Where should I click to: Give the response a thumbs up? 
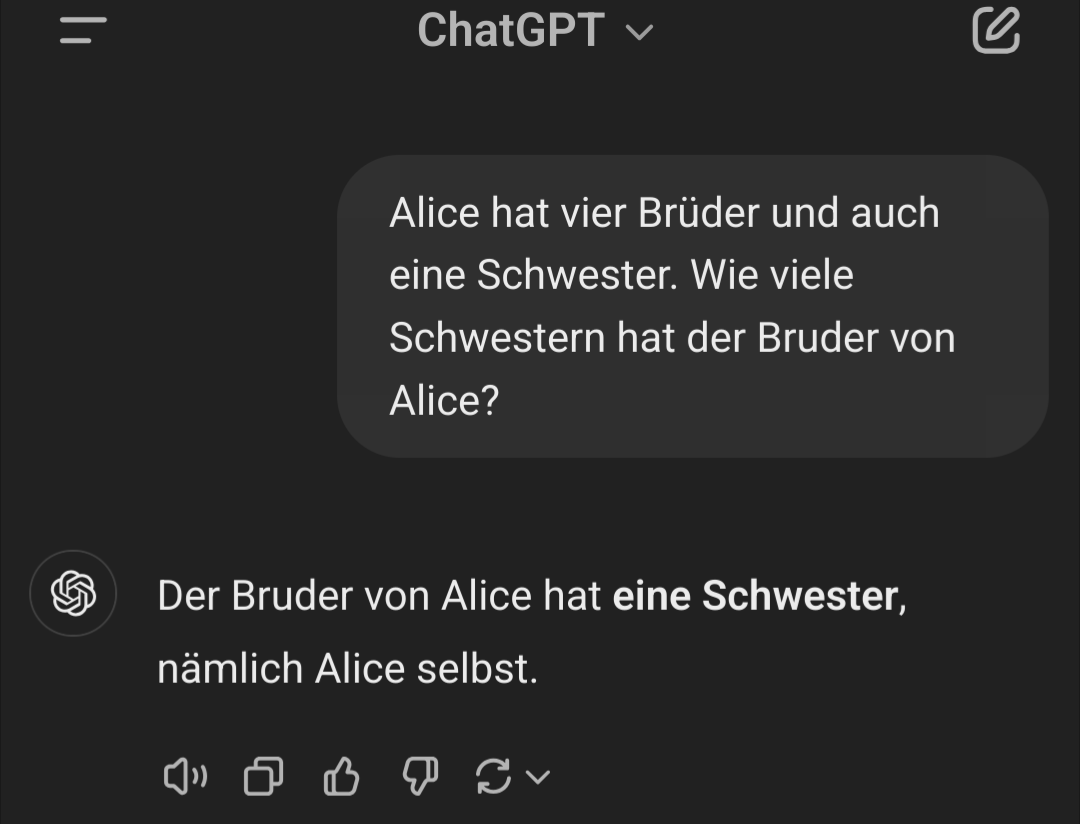[342, 776]
